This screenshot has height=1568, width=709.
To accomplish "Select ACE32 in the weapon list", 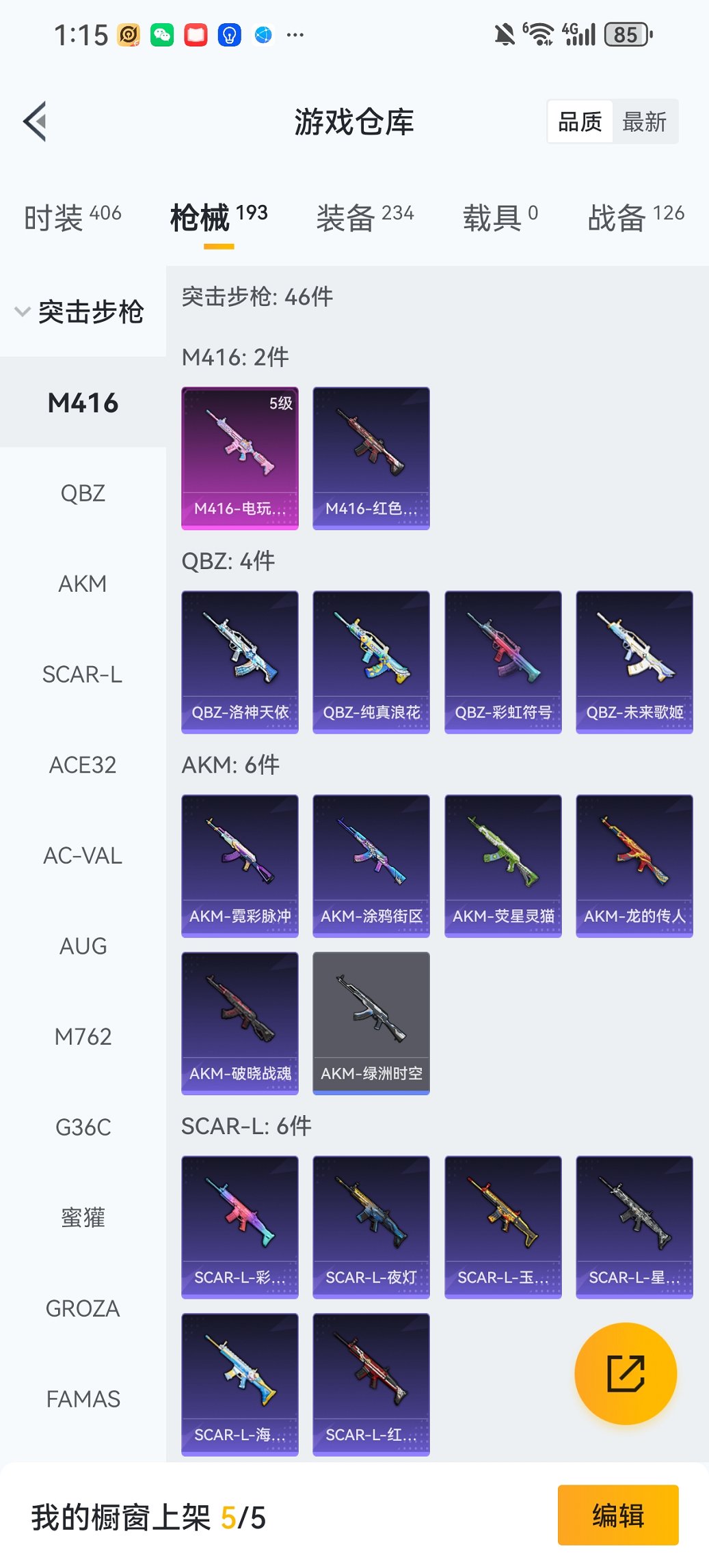I will point(83,765).
